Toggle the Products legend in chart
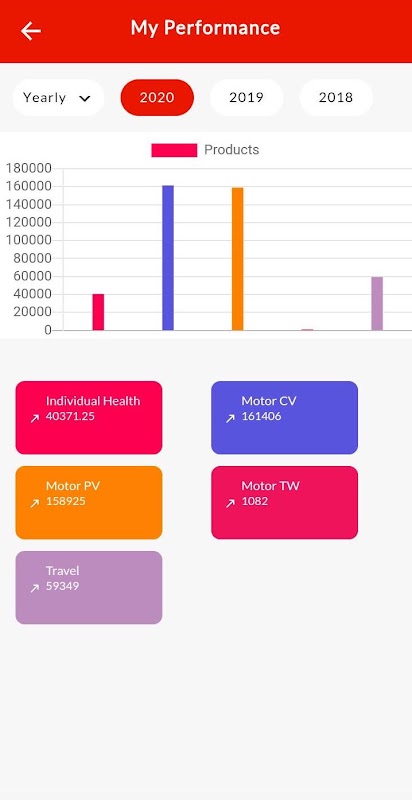412x800 pixels. (205, 150)
